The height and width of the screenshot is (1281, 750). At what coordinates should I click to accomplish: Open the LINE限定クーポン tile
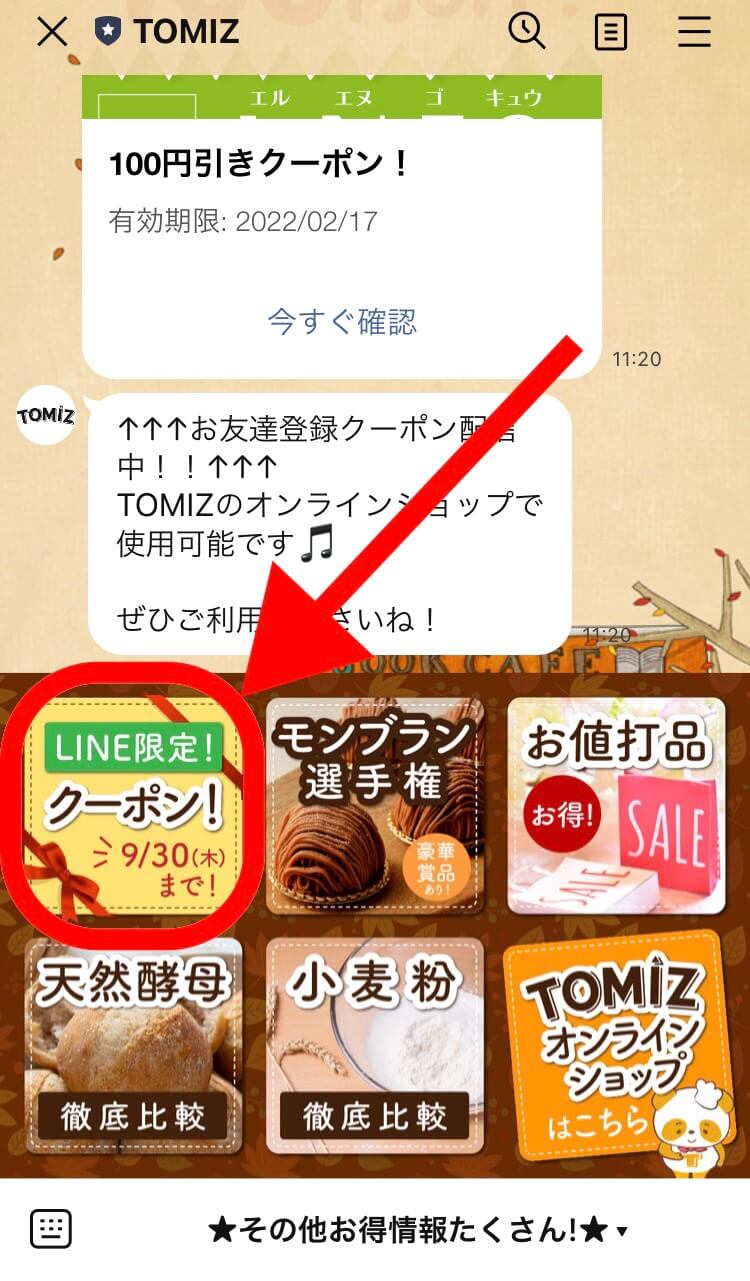(133, 806)
